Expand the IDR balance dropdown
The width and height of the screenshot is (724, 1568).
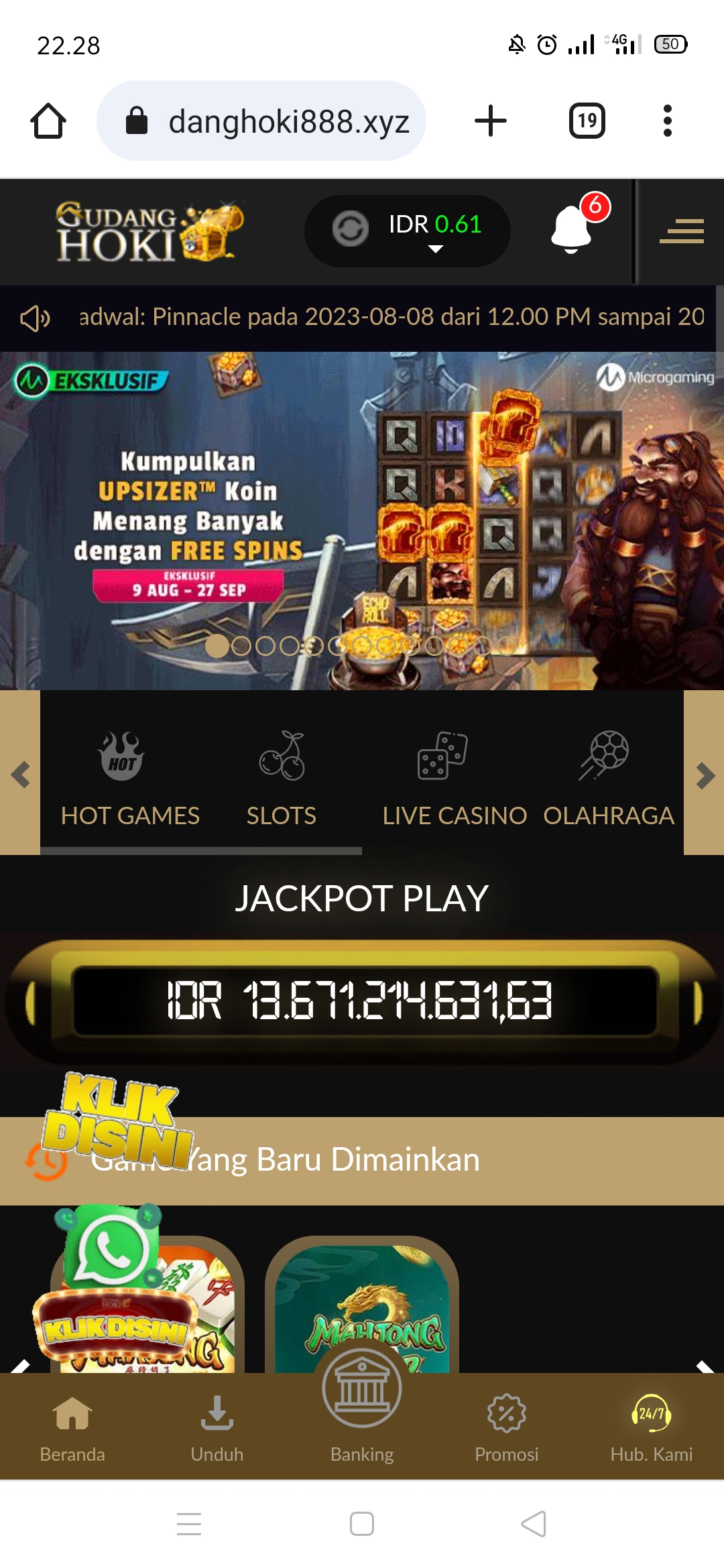pyautogui.click(x=435, y=249)
